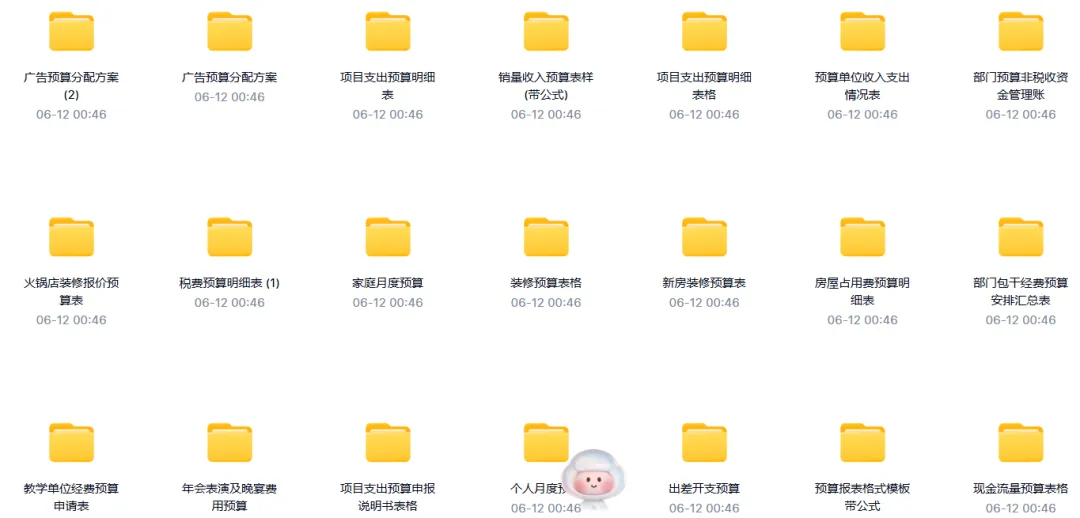This screenshot has height=518, width=1080.
Task: Open the 项目支出预算明细表格 folder
Action: click(704, 32)
